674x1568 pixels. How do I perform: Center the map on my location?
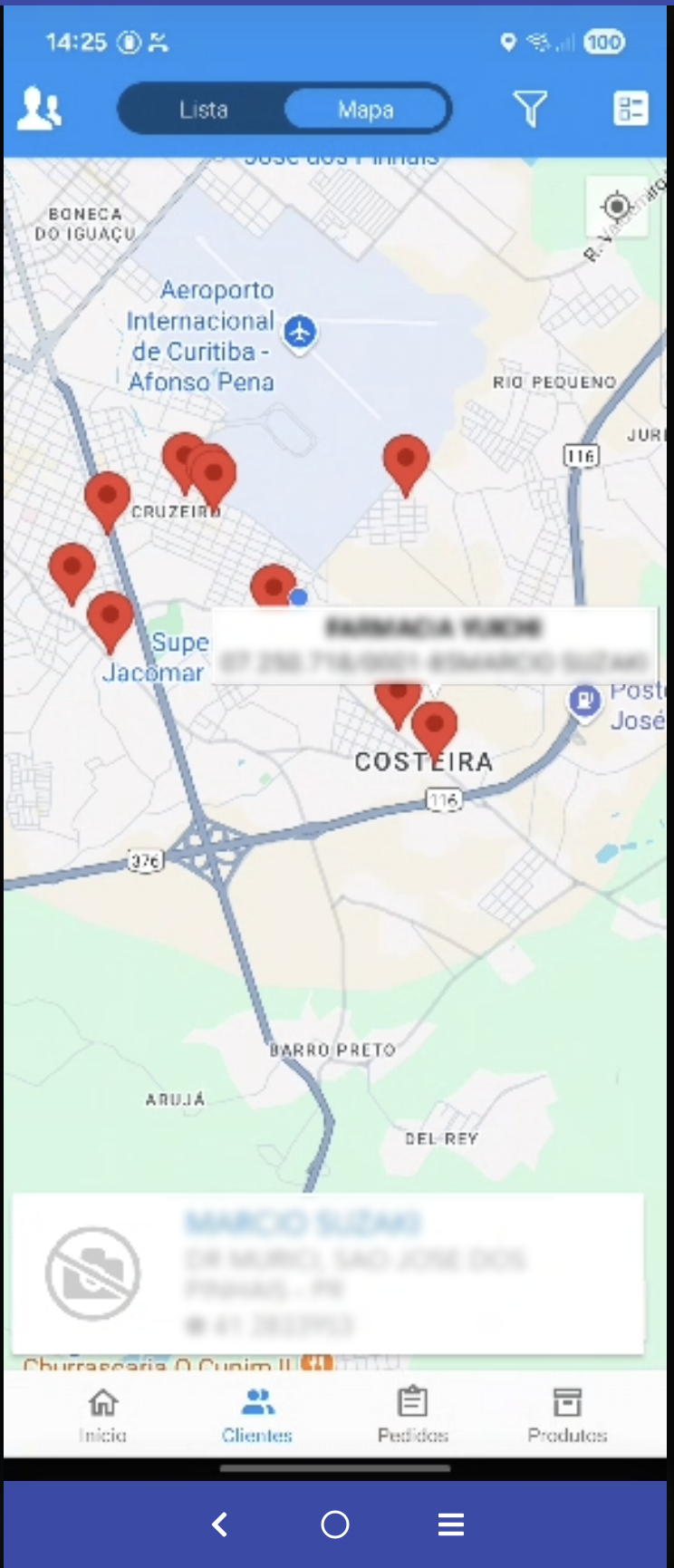point(617,207)
